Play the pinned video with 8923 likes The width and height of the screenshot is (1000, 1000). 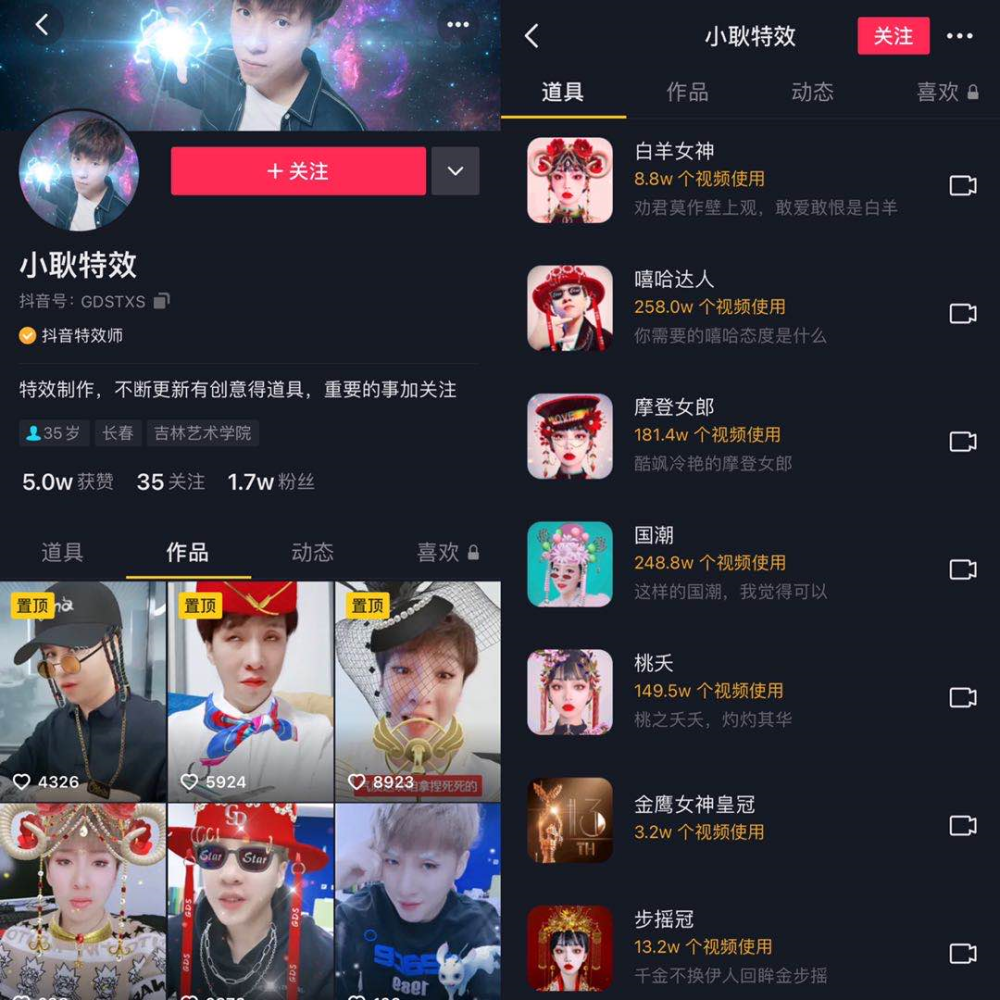[418, 690]
